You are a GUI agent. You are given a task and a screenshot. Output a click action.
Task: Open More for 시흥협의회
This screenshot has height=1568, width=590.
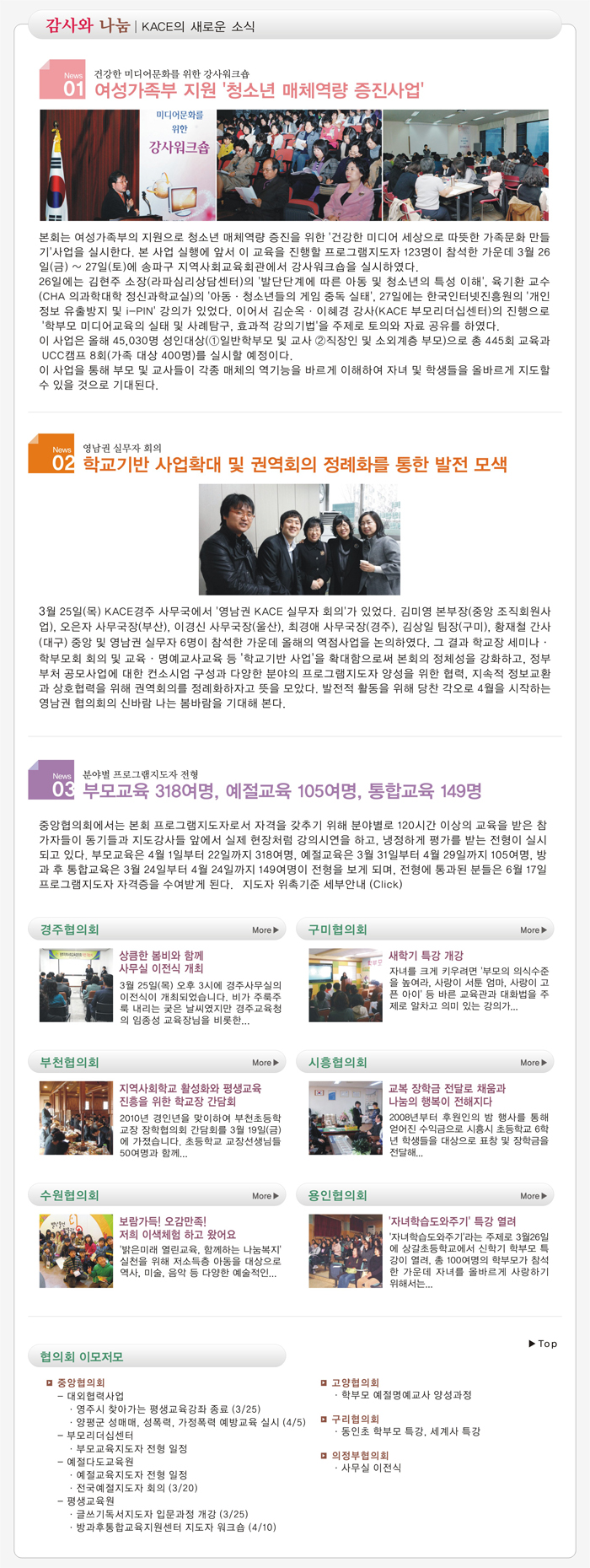[533, 1063]
